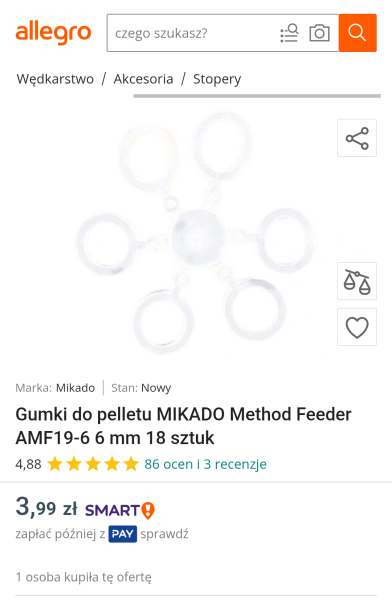This screenshot has height=600, width=392.
Task: Go to the Allegro home logo
Action: tap(53, 33)
